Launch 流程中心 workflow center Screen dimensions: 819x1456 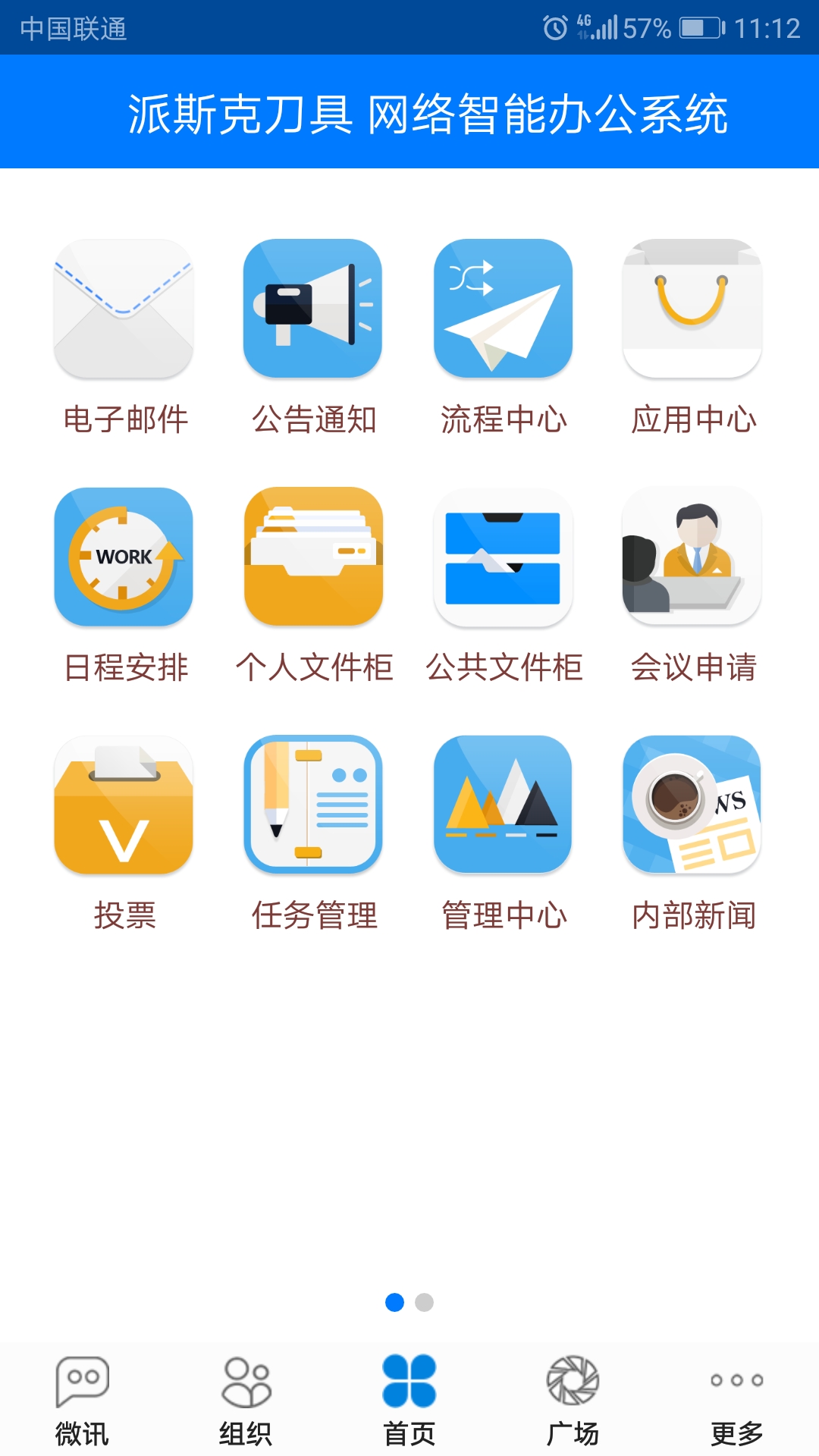503,309
